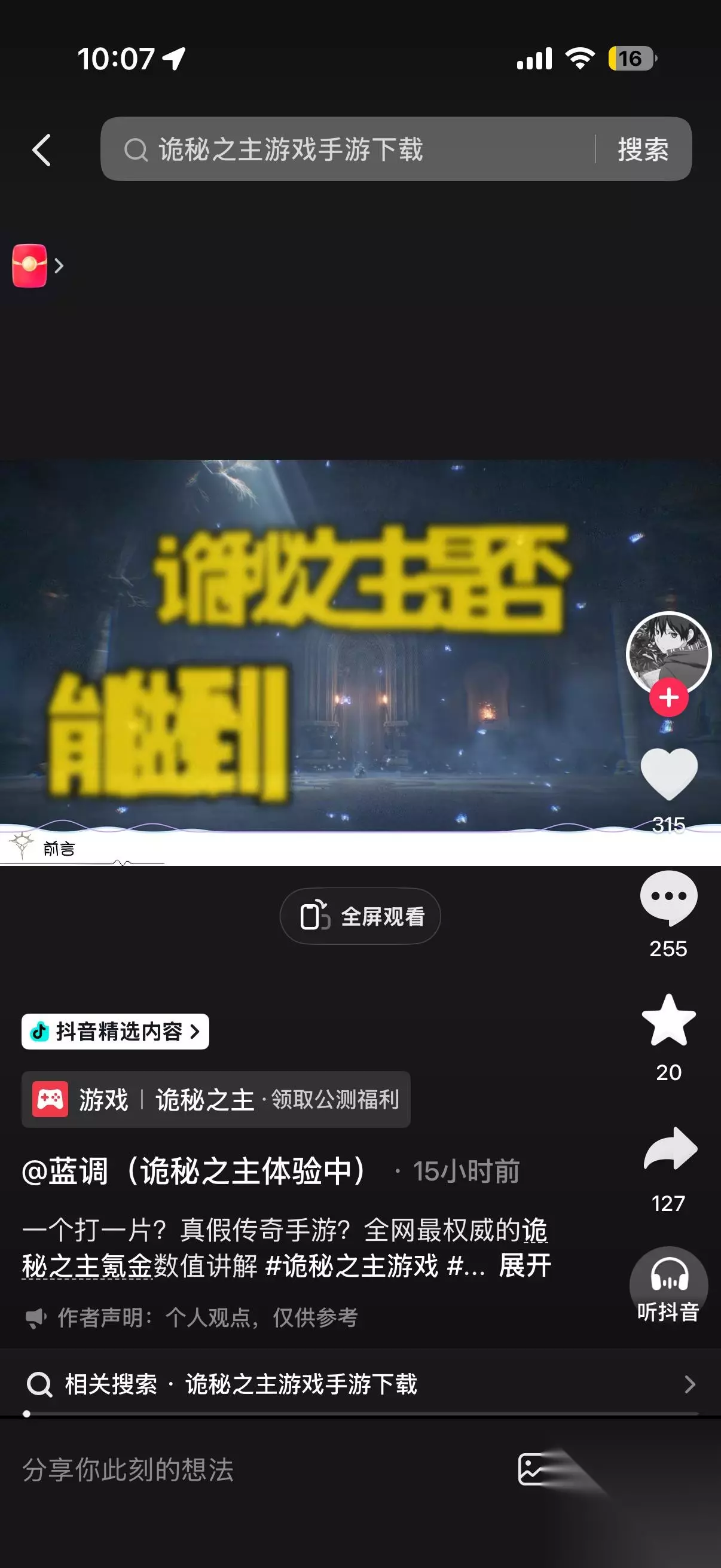Expand the caption with 展开
721x1568 pixels.
click(525, 1266)
